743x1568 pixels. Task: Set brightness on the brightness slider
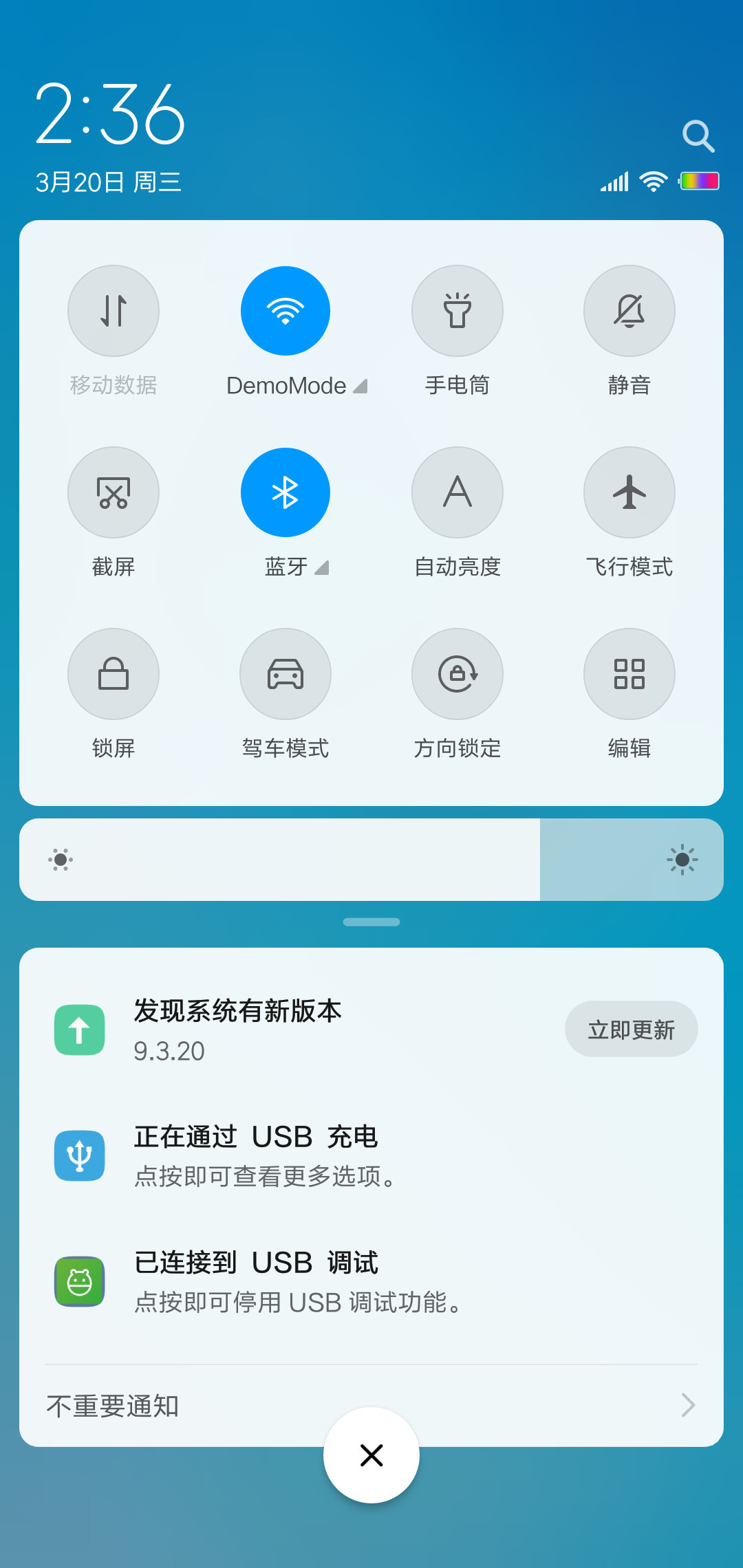pos(371,860)
